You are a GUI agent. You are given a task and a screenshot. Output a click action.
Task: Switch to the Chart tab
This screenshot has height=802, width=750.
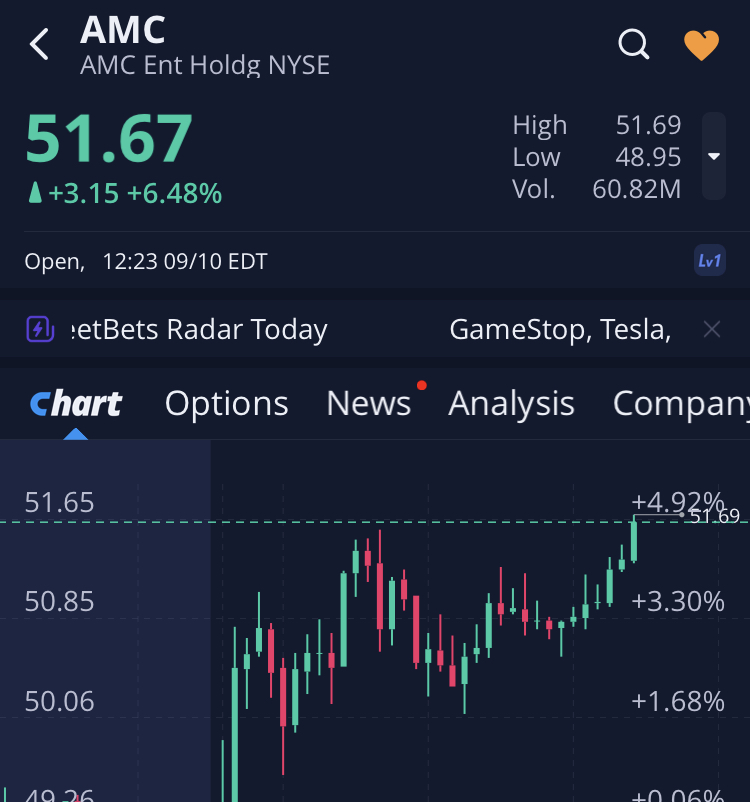[x=76, y=403]
